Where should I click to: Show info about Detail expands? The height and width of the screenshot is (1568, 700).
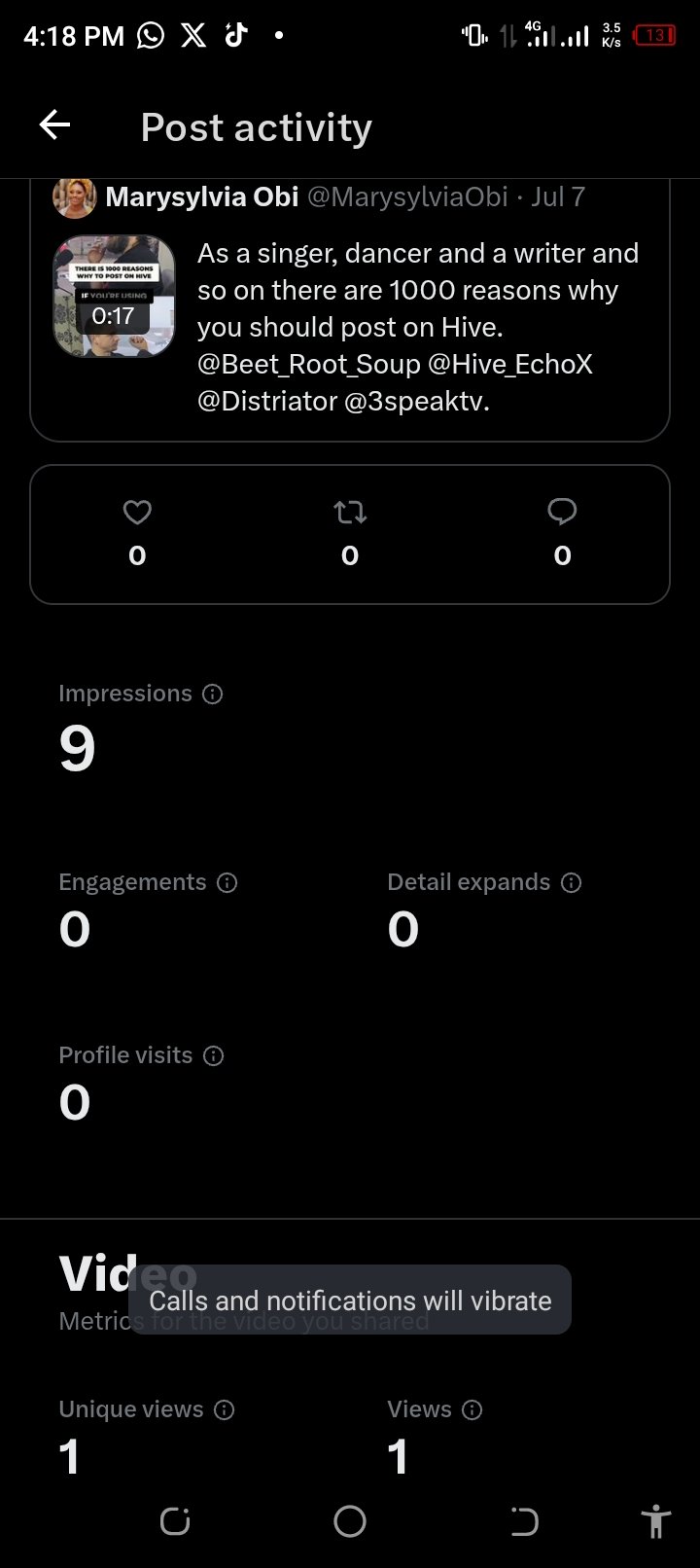(x=572, y=882)
